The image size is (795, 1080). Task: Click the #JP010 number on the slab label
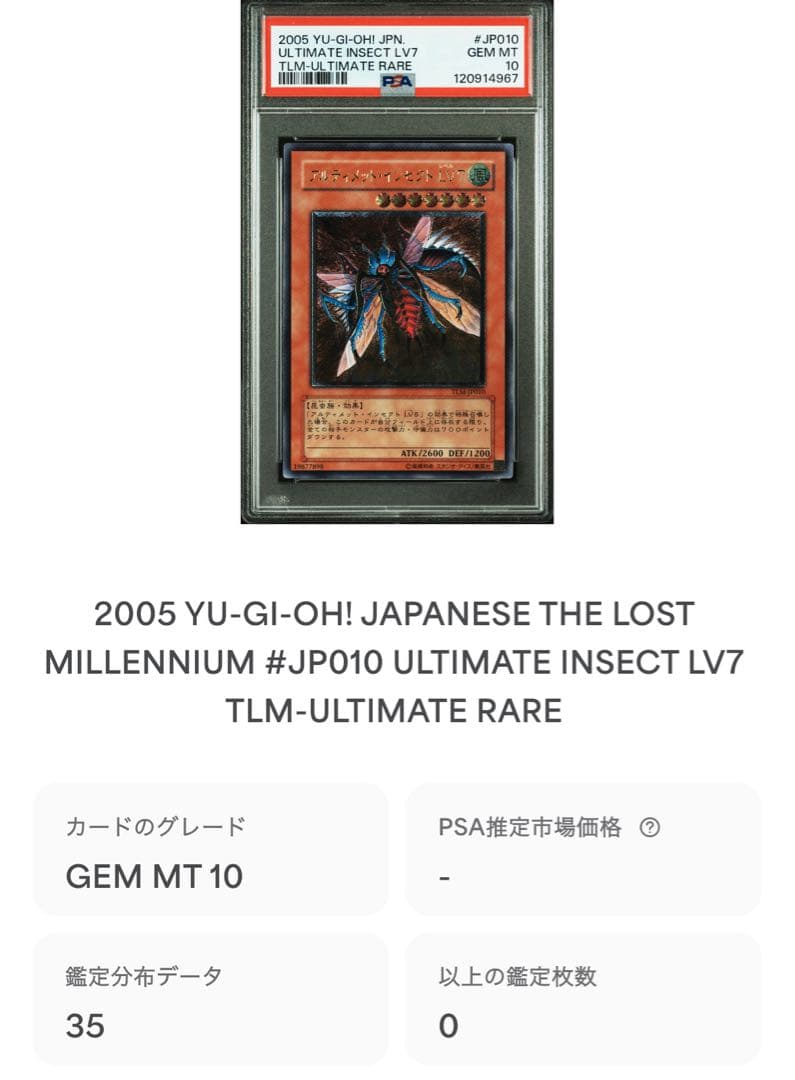(x=494, y=38)
